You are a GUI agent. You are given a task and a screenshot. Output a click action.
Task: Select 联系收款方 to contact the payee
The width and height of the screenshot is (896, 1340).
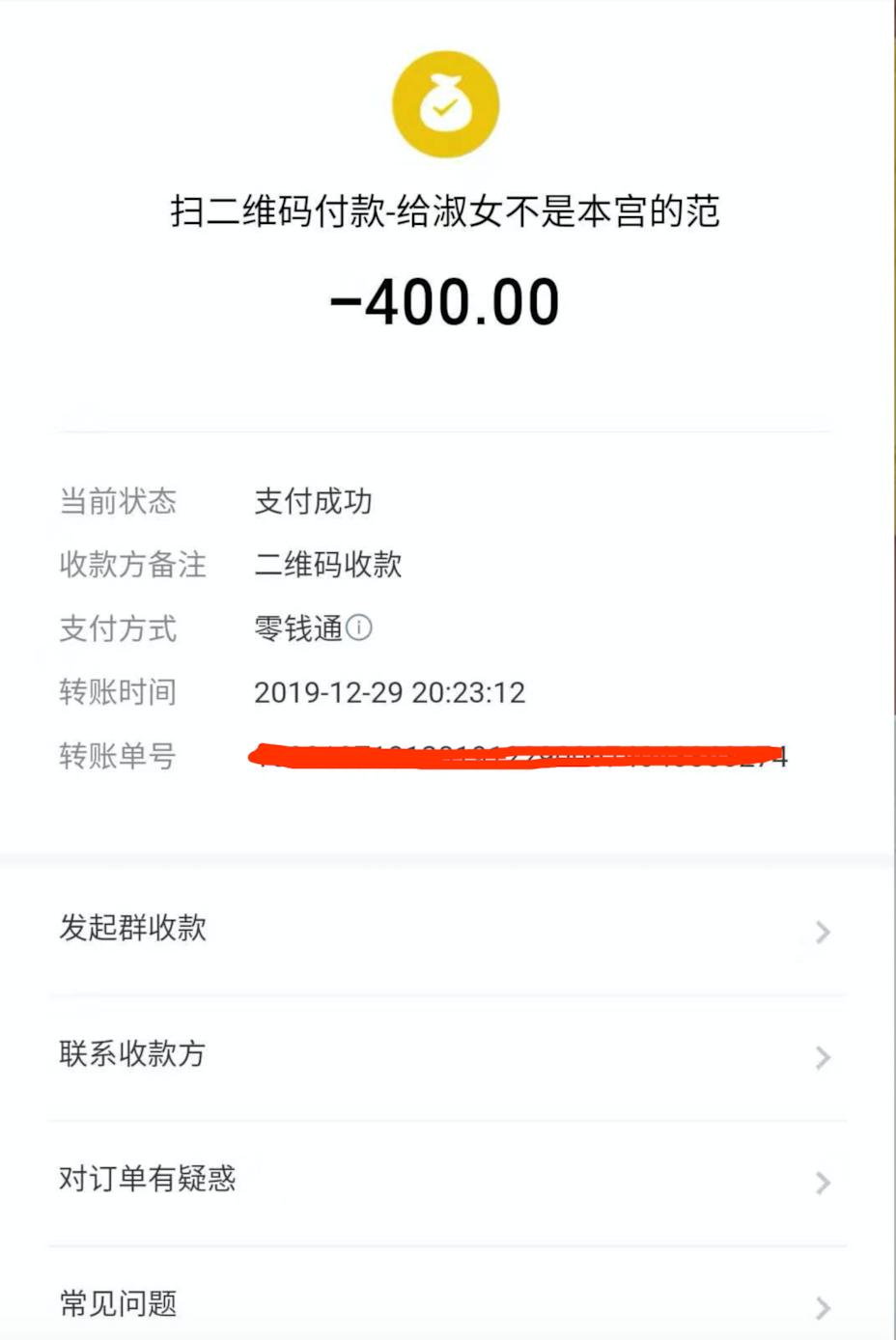(444, 1055)
